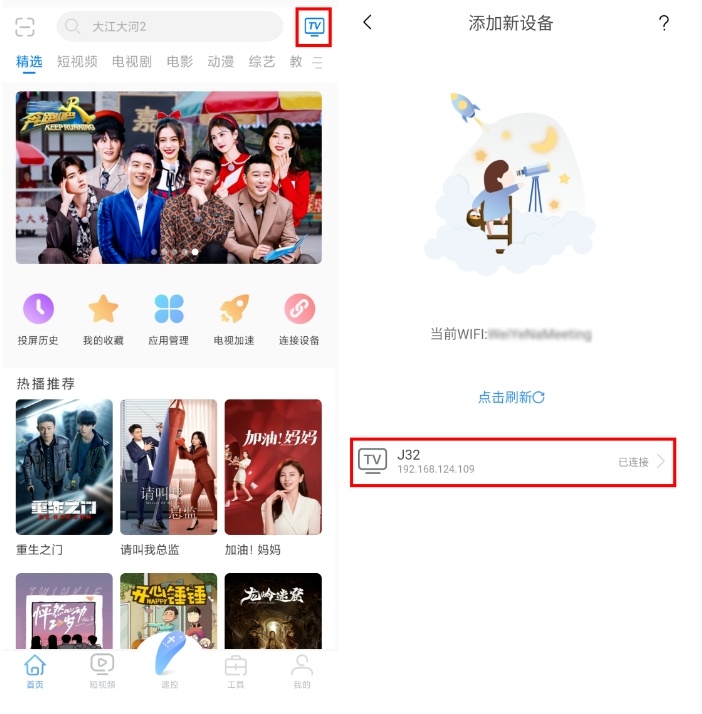Open the 加油!妈妈 show poster
Screen dimensions: 702x714
click(273, 467)
